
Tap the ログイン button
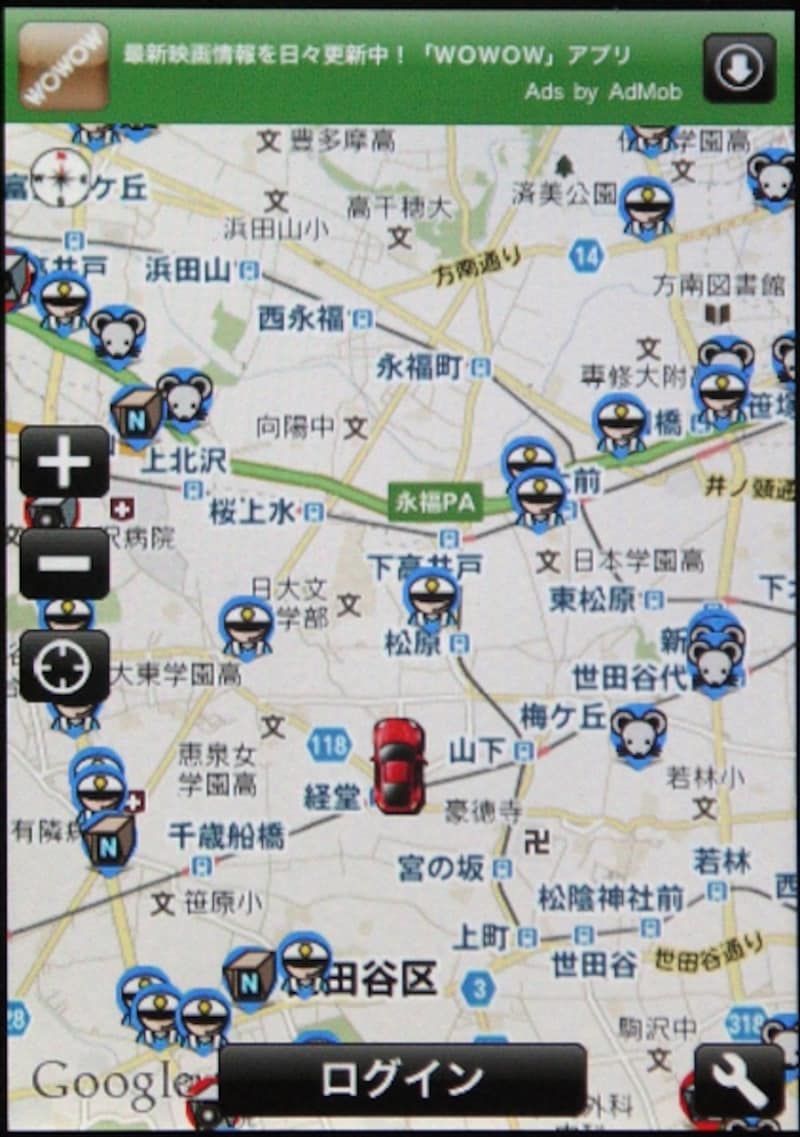click(x=402, y=1079)
